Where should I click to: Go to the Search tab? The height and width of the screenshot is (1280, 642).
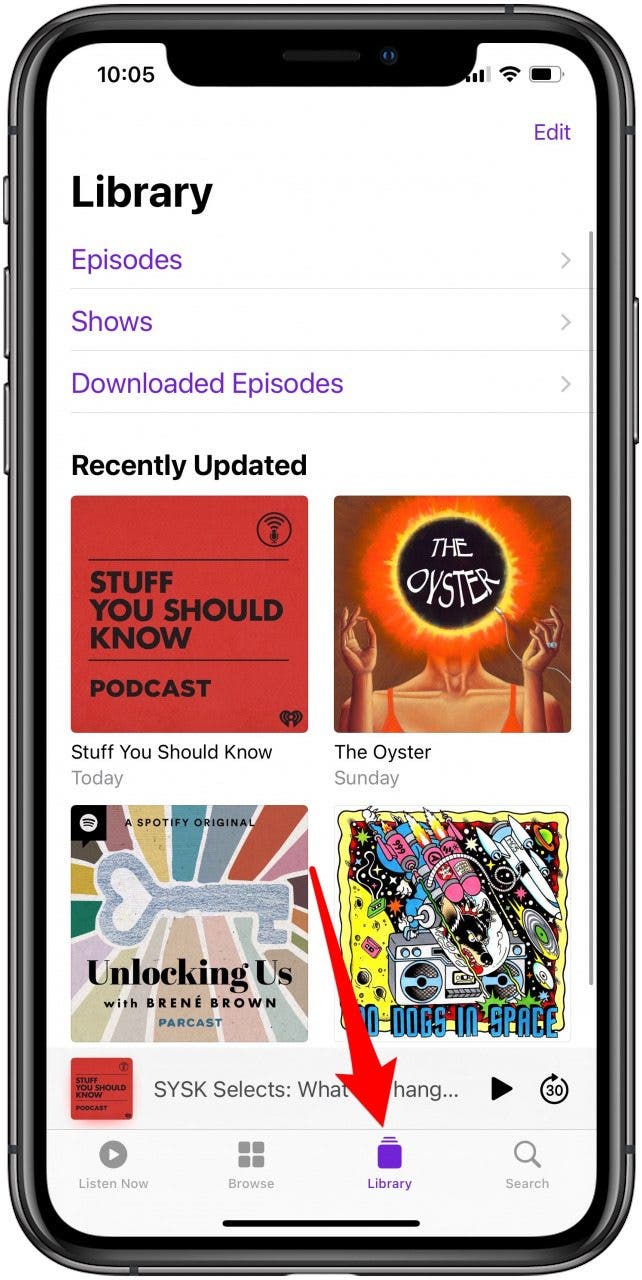(527, 1165)
